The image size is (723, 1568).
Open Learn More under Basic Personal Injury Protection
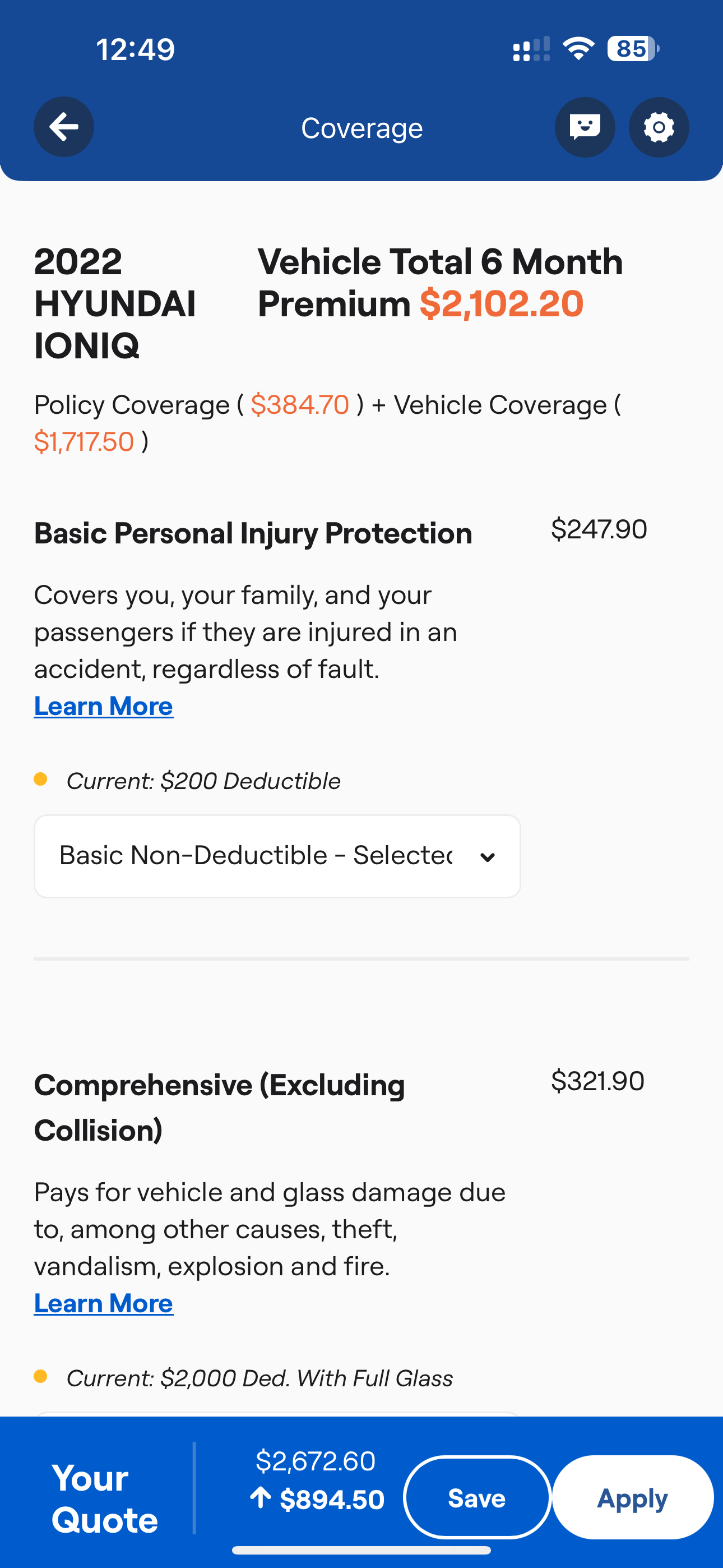[x=104, y=706]
